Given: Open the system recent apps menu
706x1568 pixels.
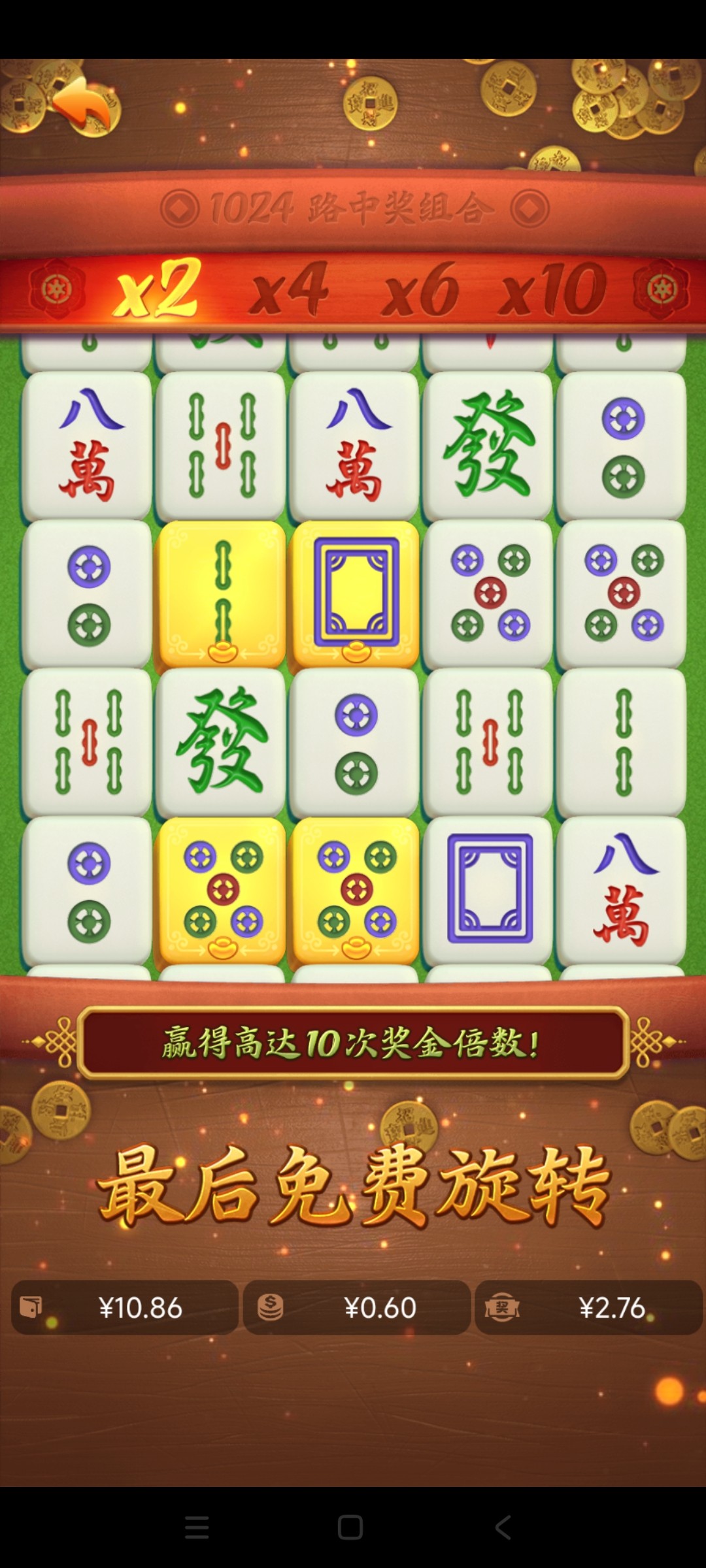Looking at the screenshot, I should click(x=197, y=1527).
